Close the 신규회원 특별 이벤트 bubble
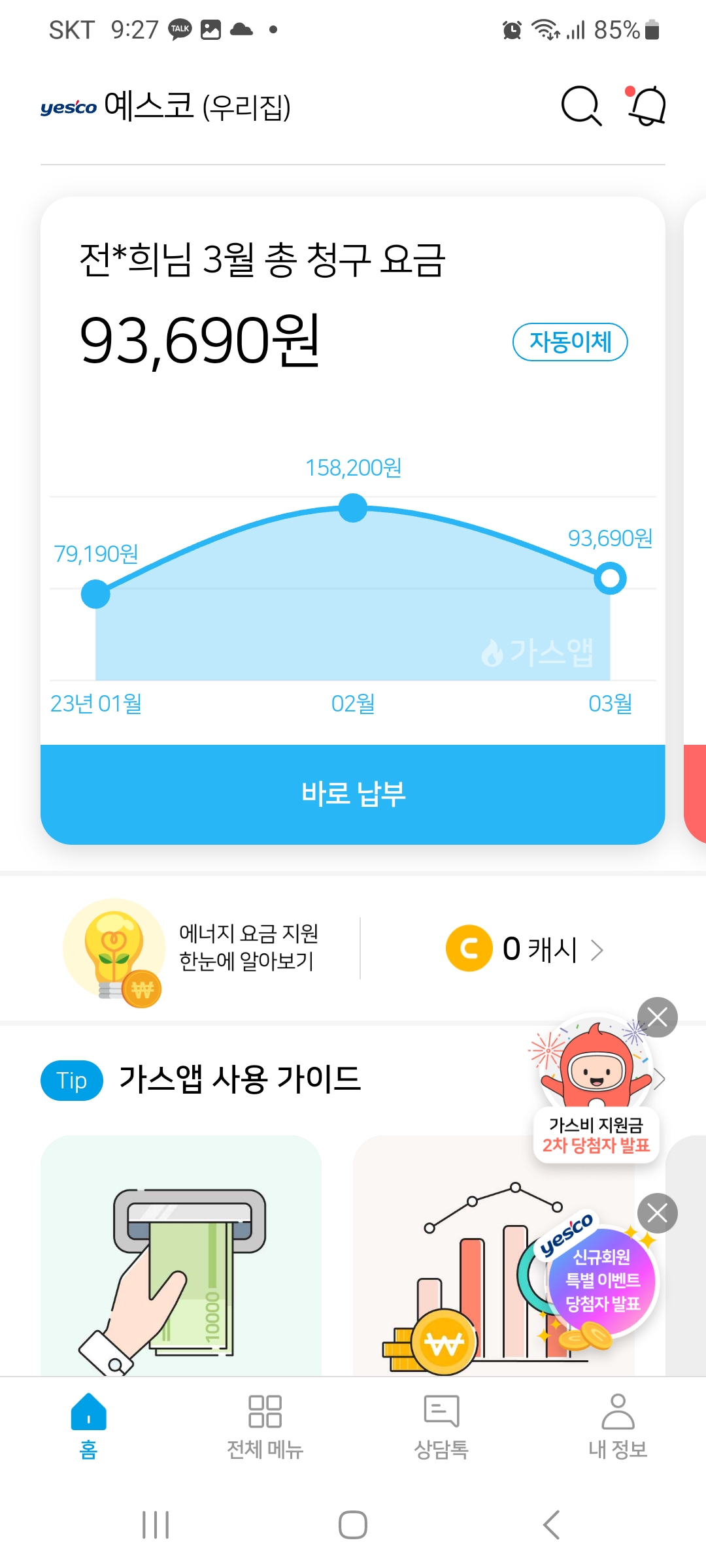The width and height of the screenshot is (706, 1568). 657,1213
